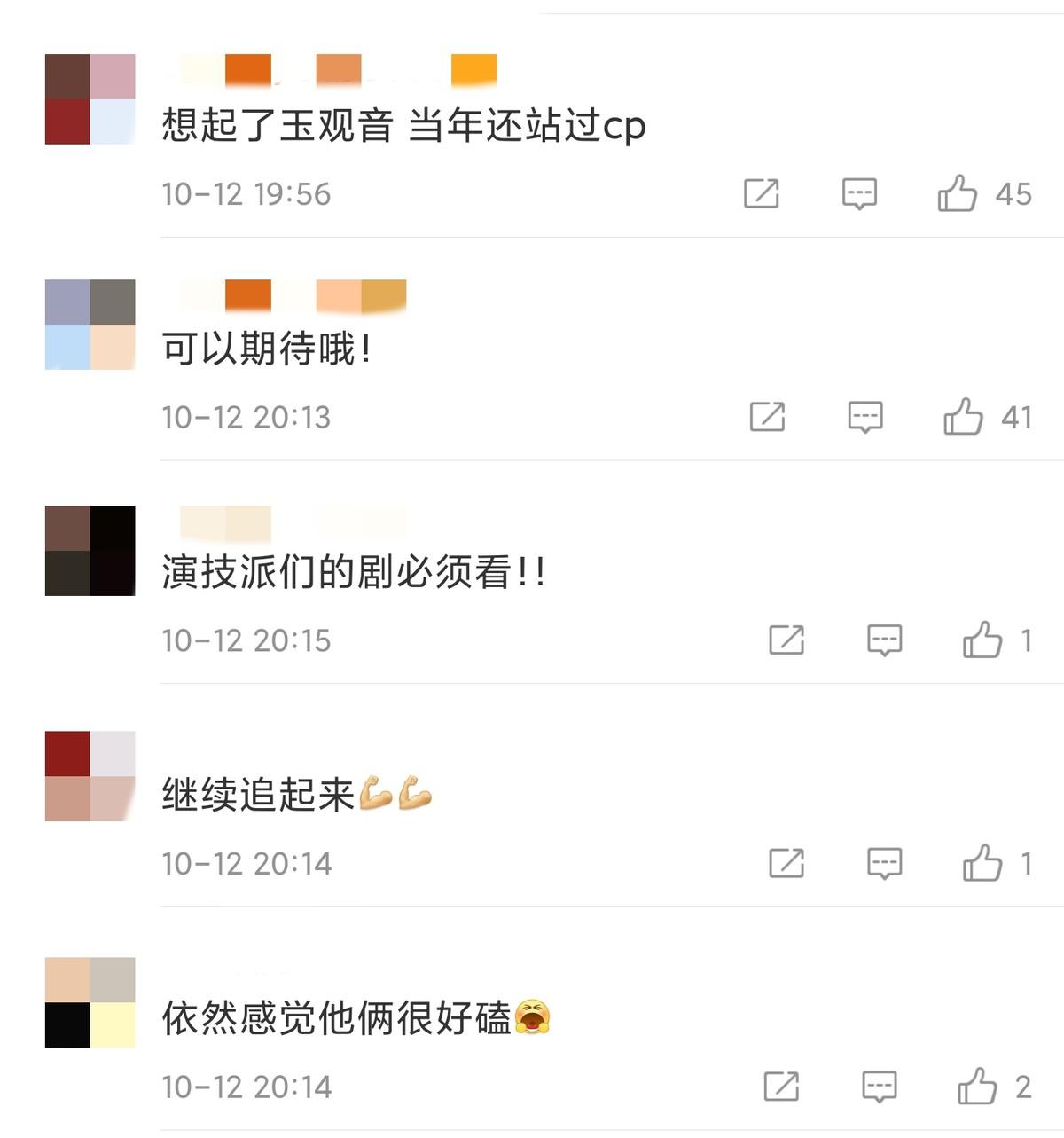Repost the comment '依然感觉他俩很好磕'
This screenshot has height=1138, width=1064.
(x=781, y=1087)
